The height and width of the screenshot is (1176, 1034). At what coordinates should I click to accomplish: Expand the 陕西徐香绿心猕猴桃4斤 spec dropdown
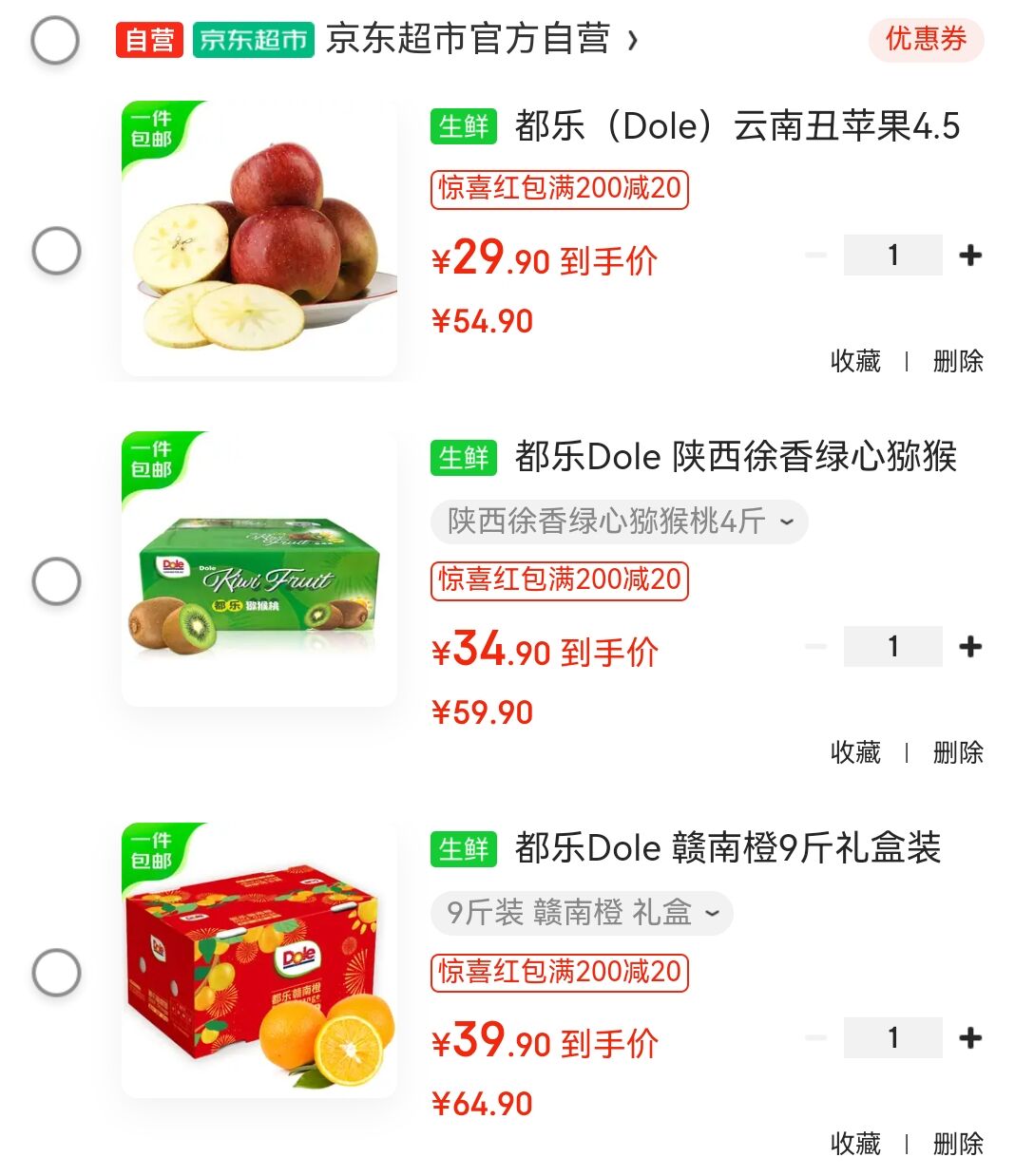(619, 522)
